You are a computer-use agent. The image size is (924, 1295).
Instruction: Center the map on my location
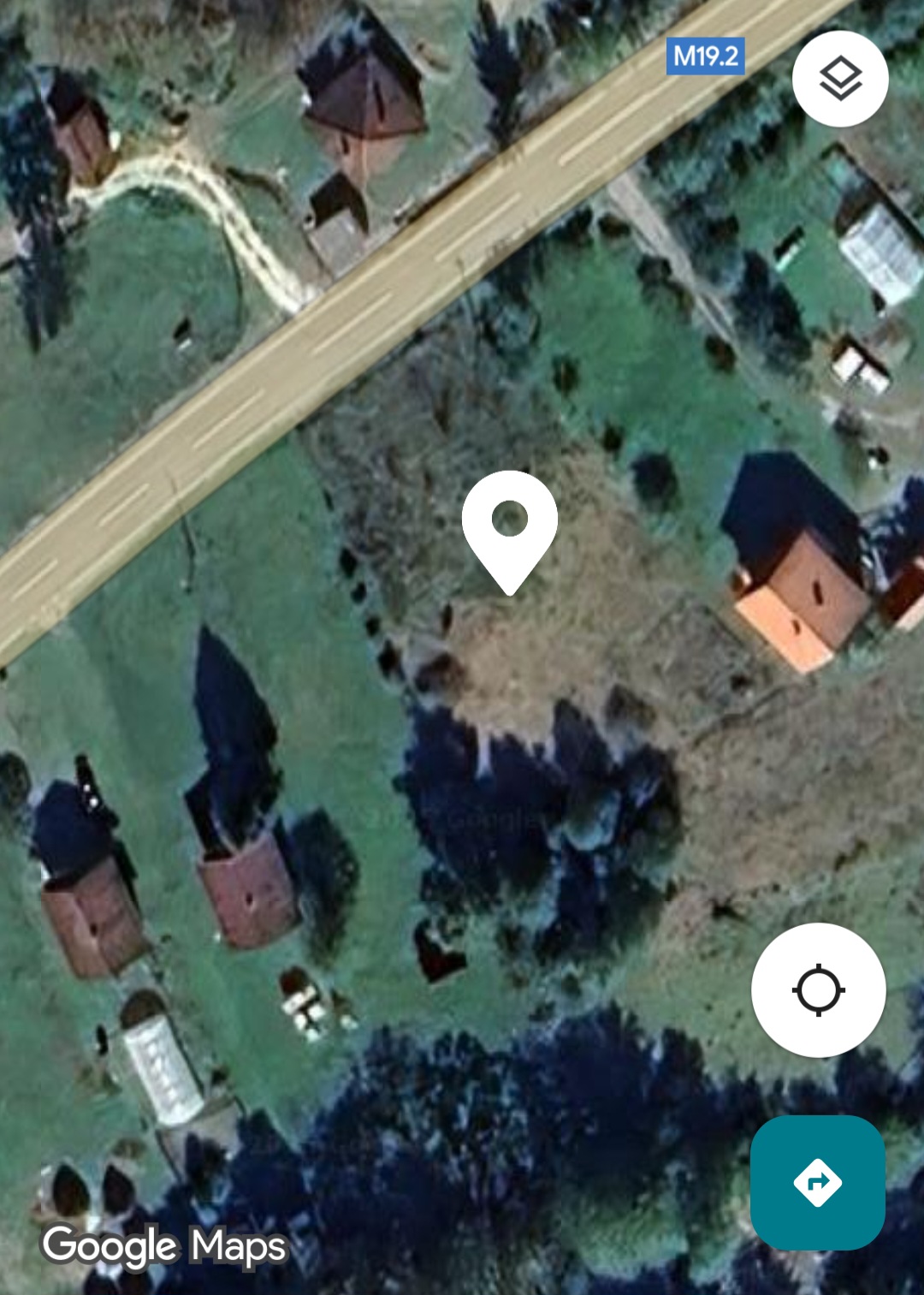coord(818,989)
